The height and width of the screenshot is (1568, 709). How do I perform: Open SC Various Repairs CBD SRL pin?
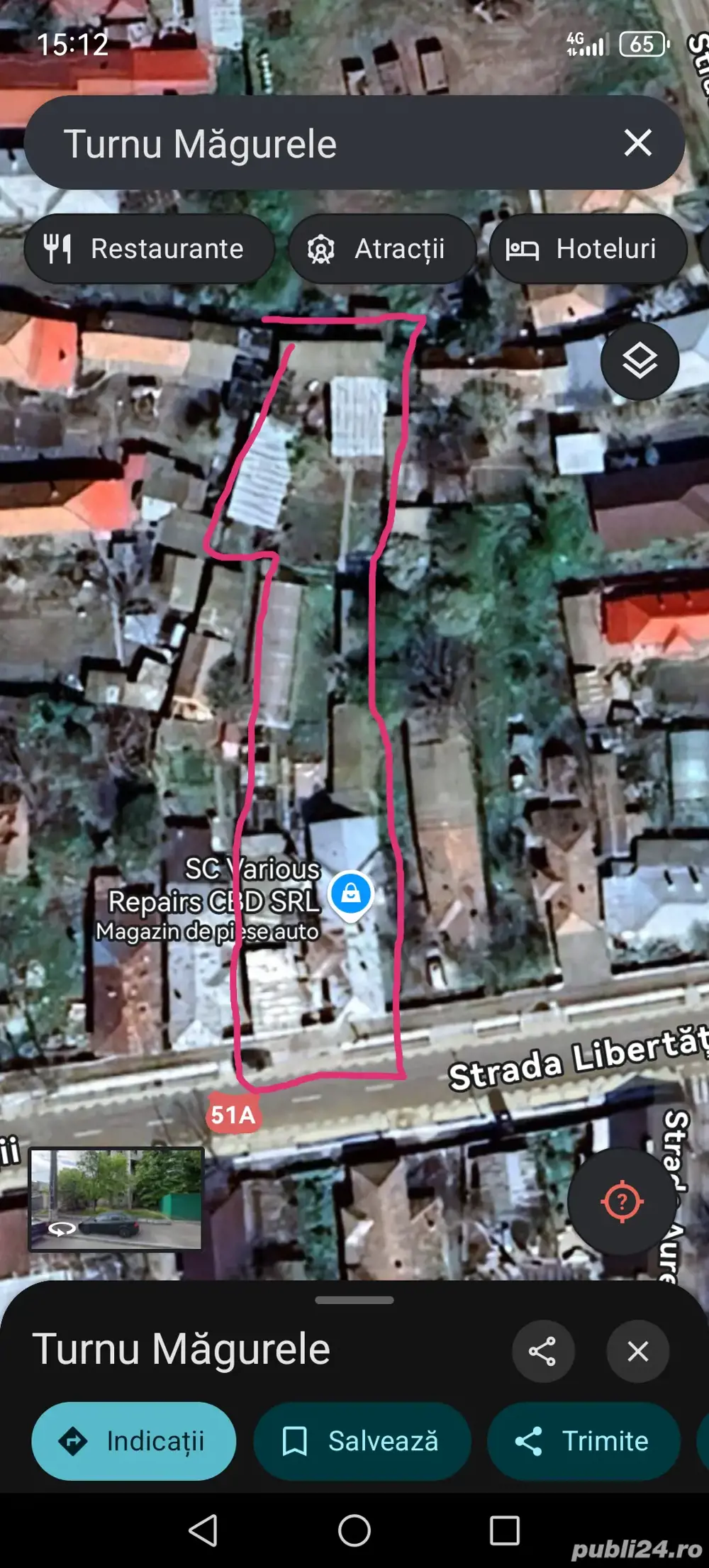(x=351, y=894)
